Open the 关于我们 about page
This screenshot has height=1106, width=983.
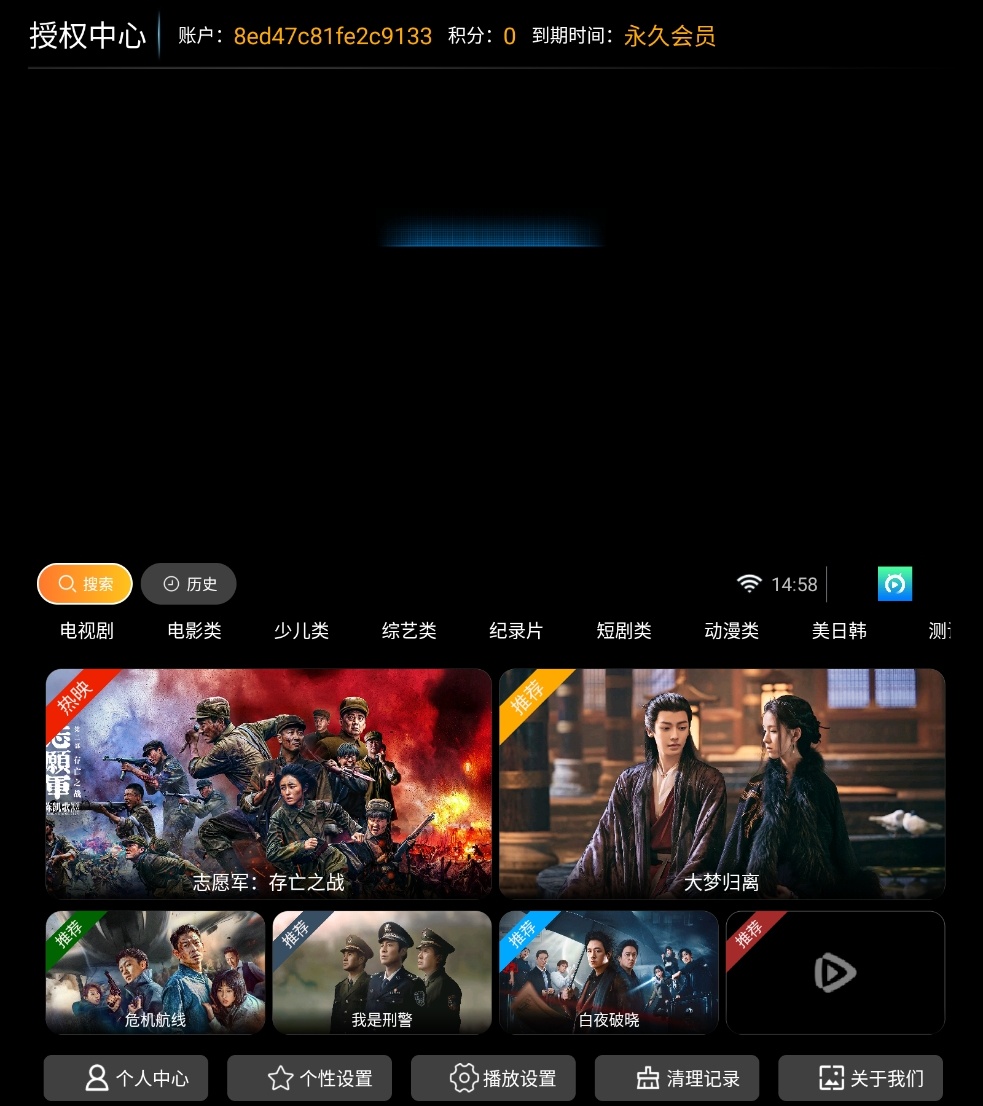coord(861,1078)
